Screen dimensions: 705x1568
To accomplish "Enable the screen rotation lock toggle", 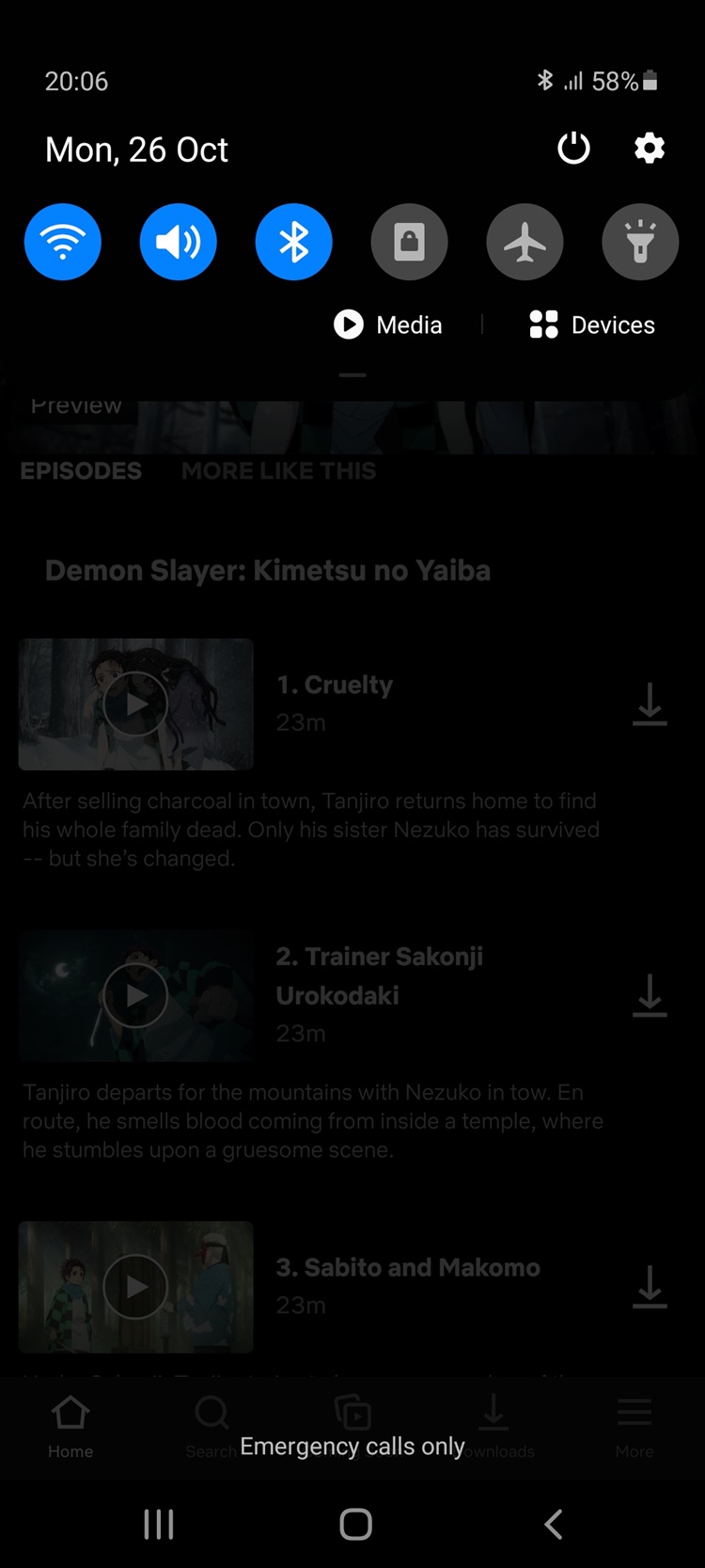I will point(410,242).
